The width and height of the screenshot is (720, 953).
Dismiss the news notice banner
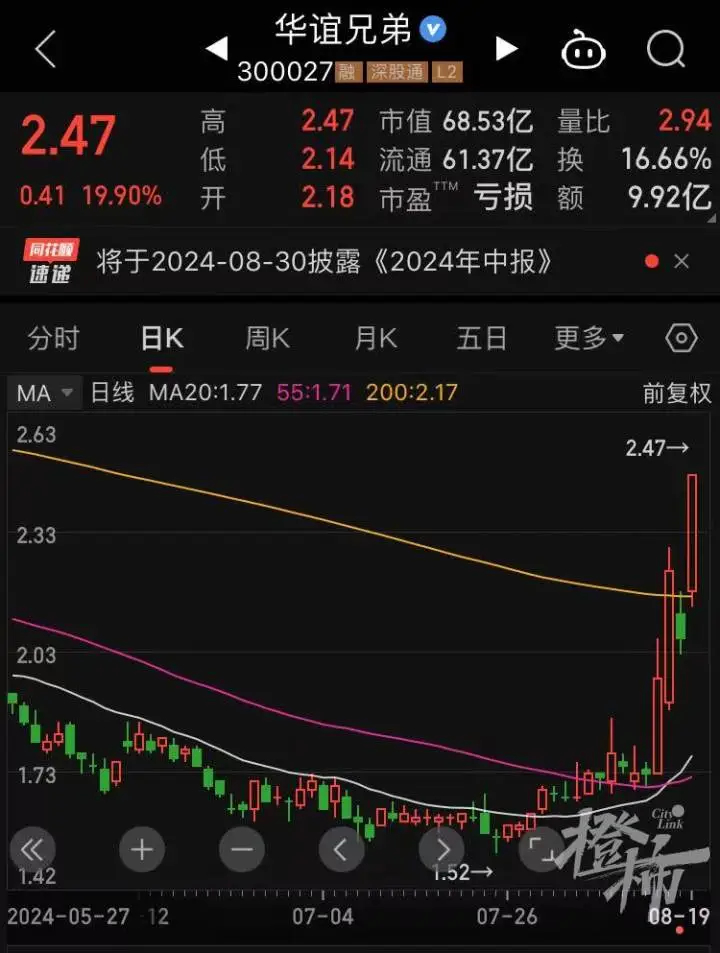(682, 262)
